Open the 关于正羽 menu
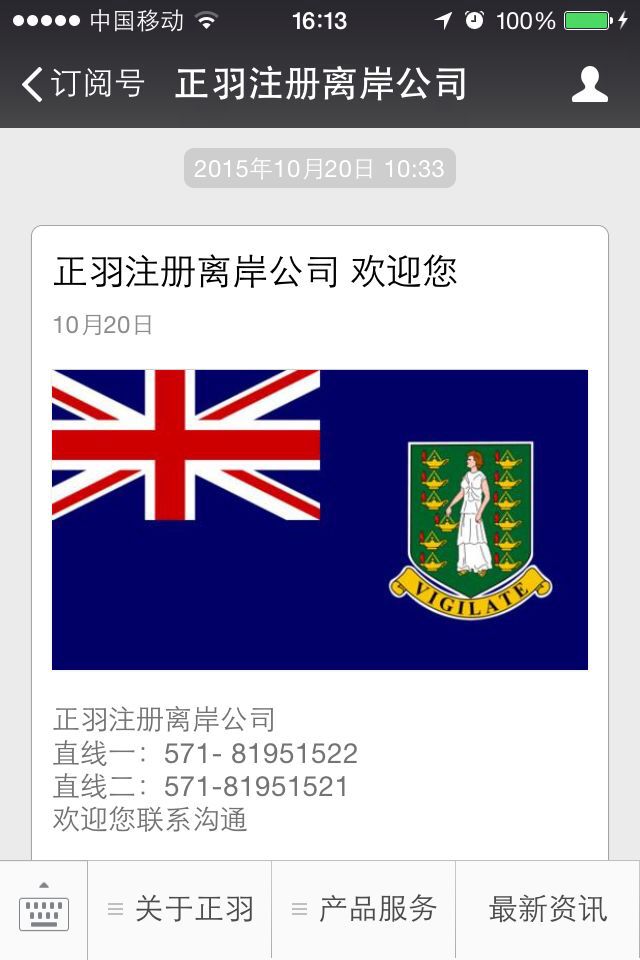Viewport: 640px width, 960px height. point(180,910)
